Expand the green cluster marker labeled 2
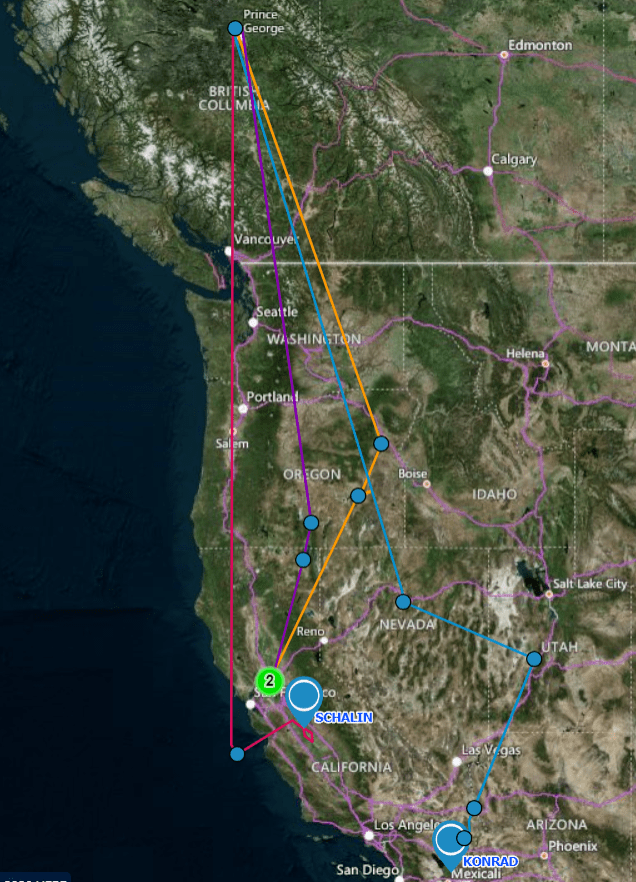Image resolution: width=636 pixels, height=882 pixels. [x=268, y=681]
